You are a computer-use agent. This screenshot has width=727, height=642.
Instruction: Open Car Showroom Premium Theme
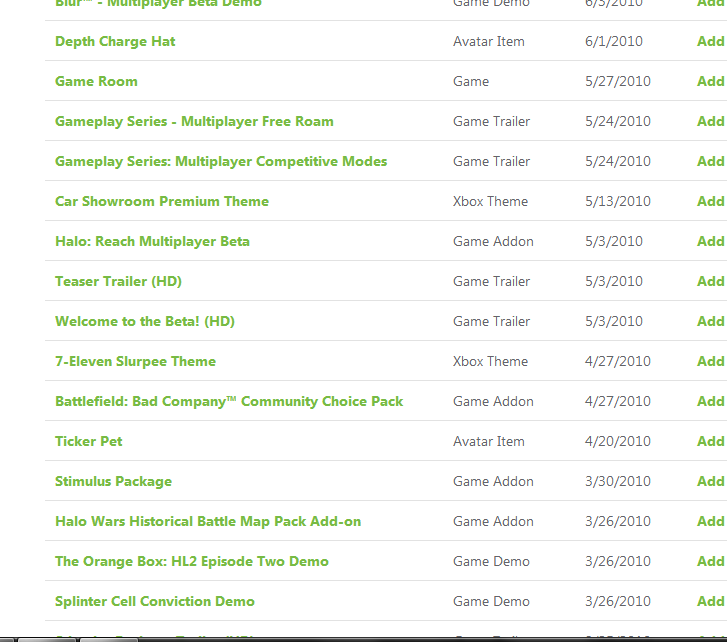162,201
